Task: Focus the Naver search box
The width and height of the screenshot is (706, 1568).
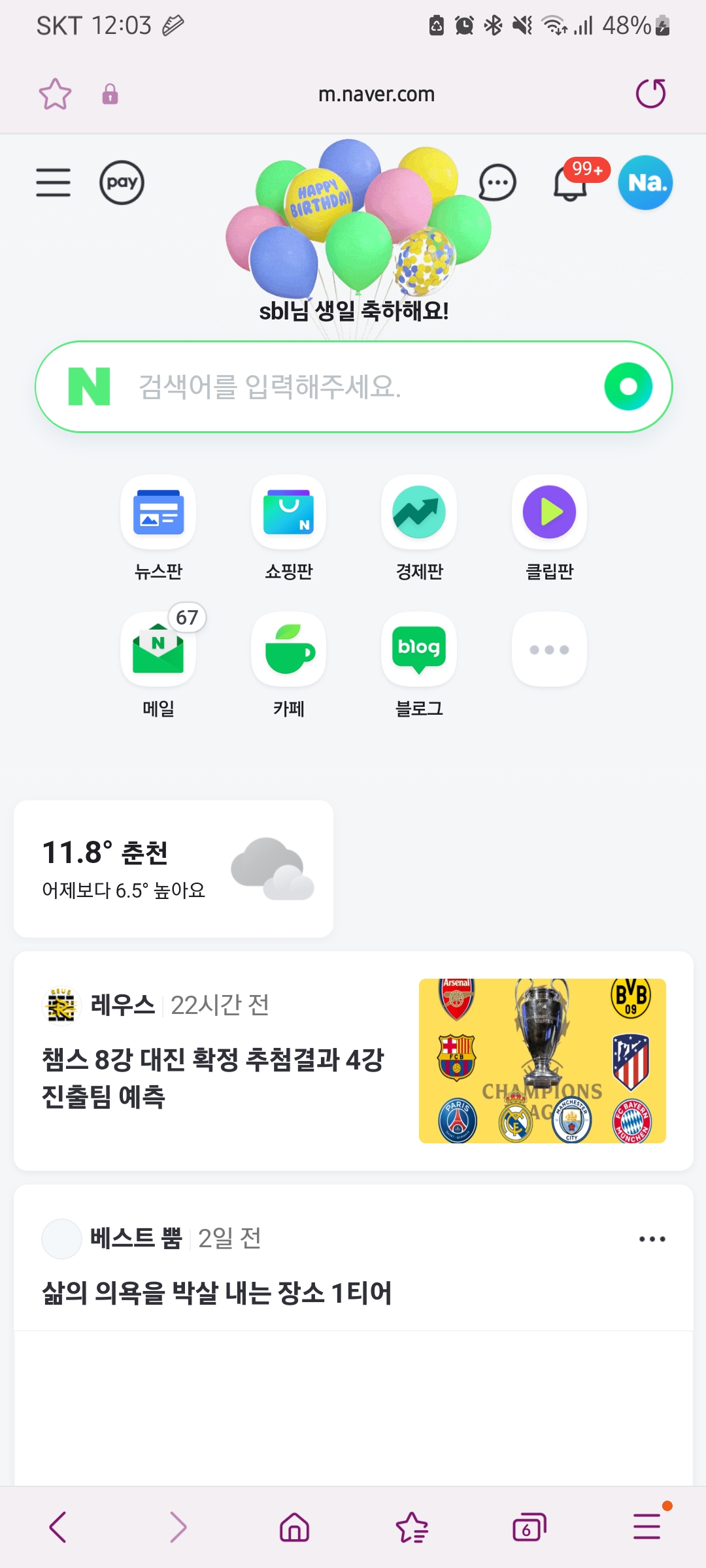Action: click(x=353, y=387)
